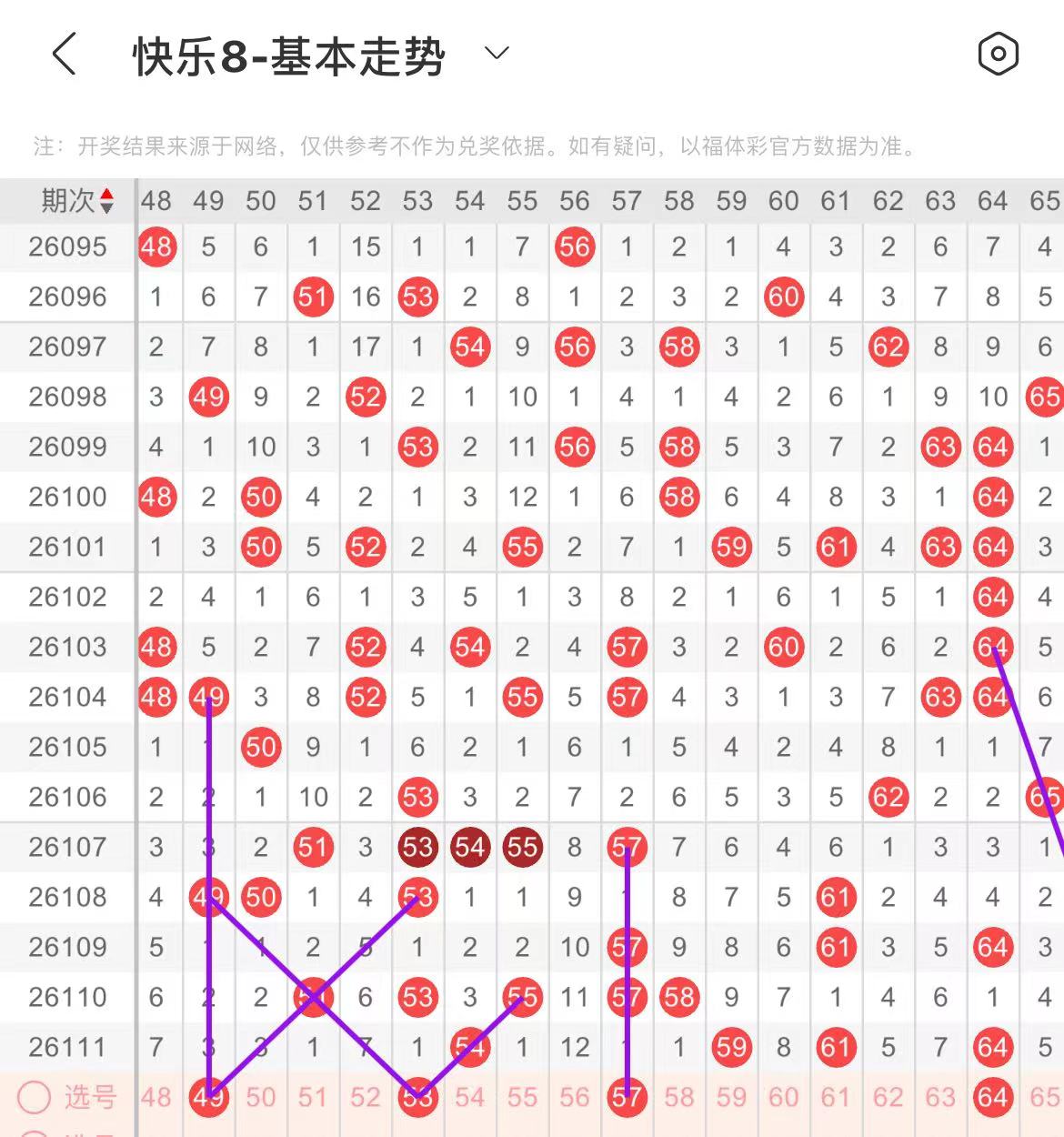
Task: Deselect number 57 in the 选号 row
Action: (x=627, y=1097)
